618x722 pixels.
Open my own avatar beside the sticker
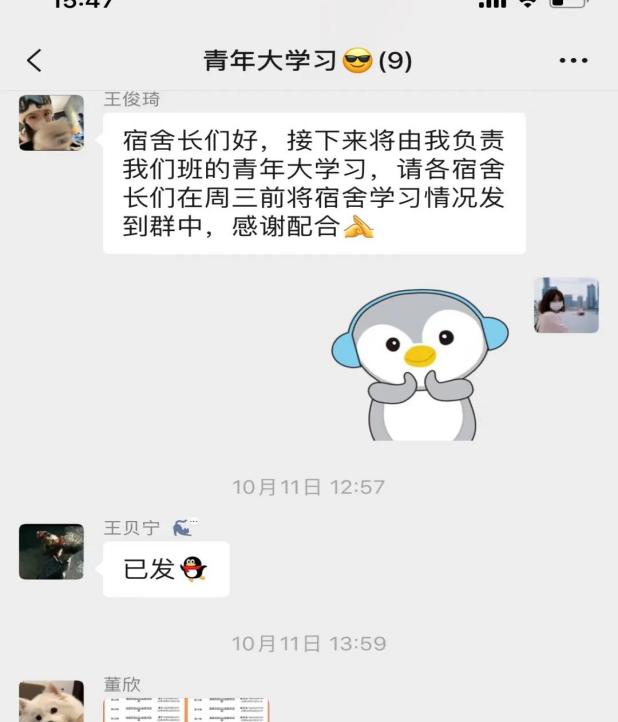pos(566,305)
